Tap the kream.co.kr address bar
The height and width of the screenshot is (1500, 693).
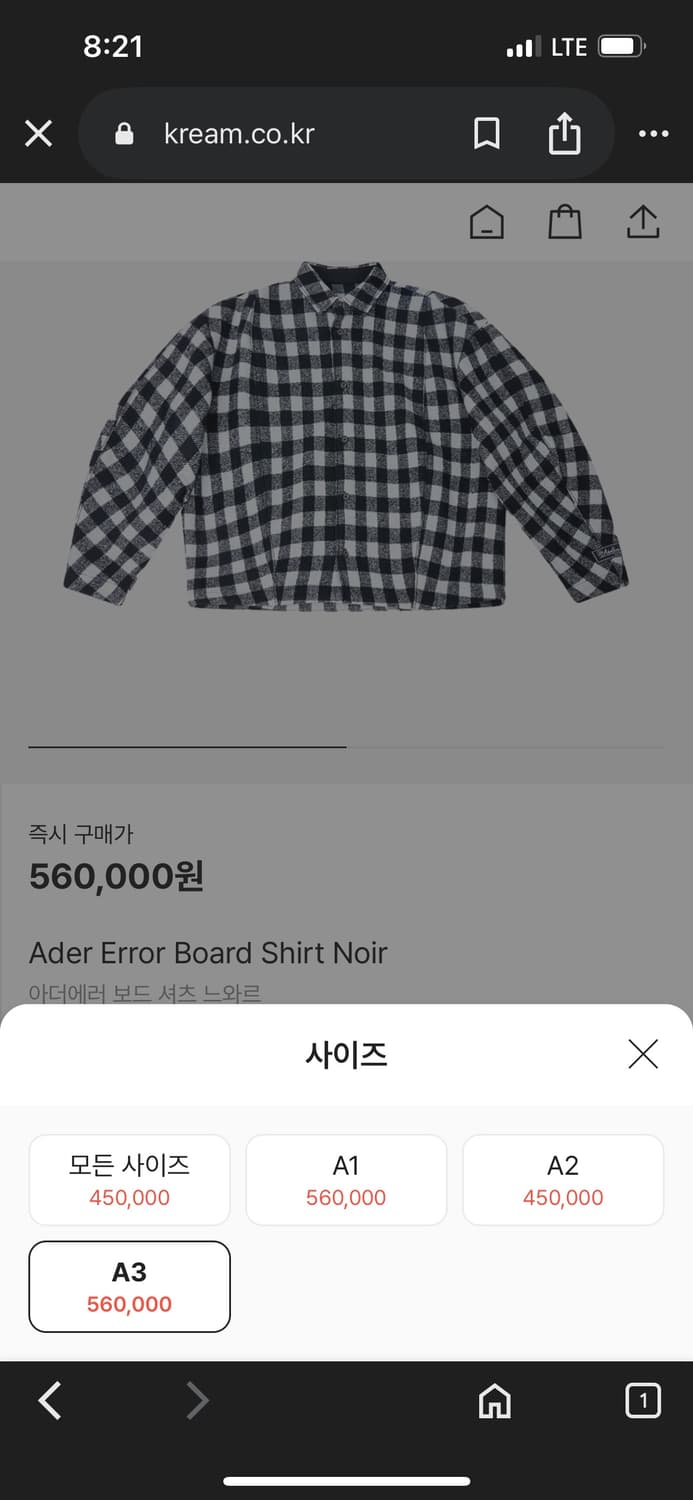click(240, 134)
